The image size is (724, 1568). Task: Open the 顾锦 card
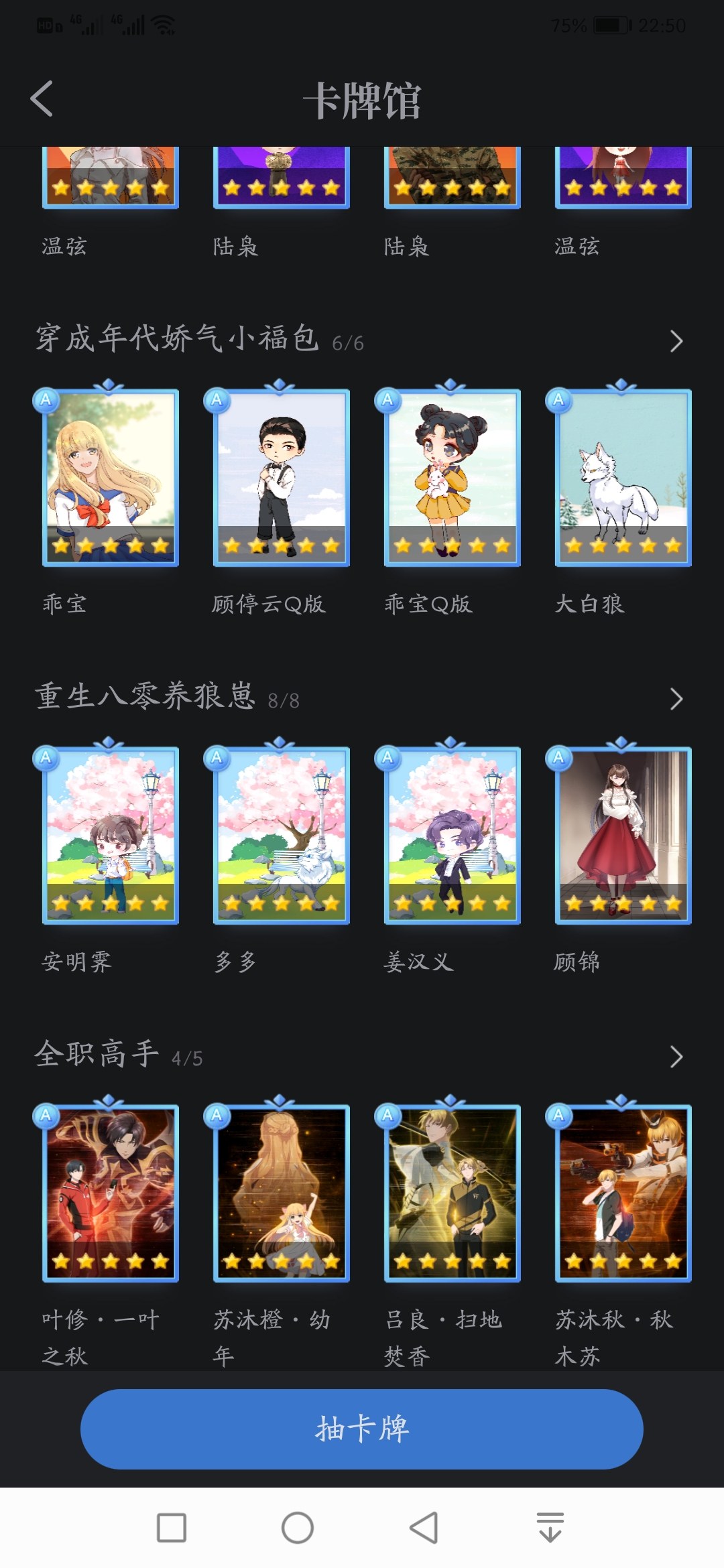click(x=623, y=835)
